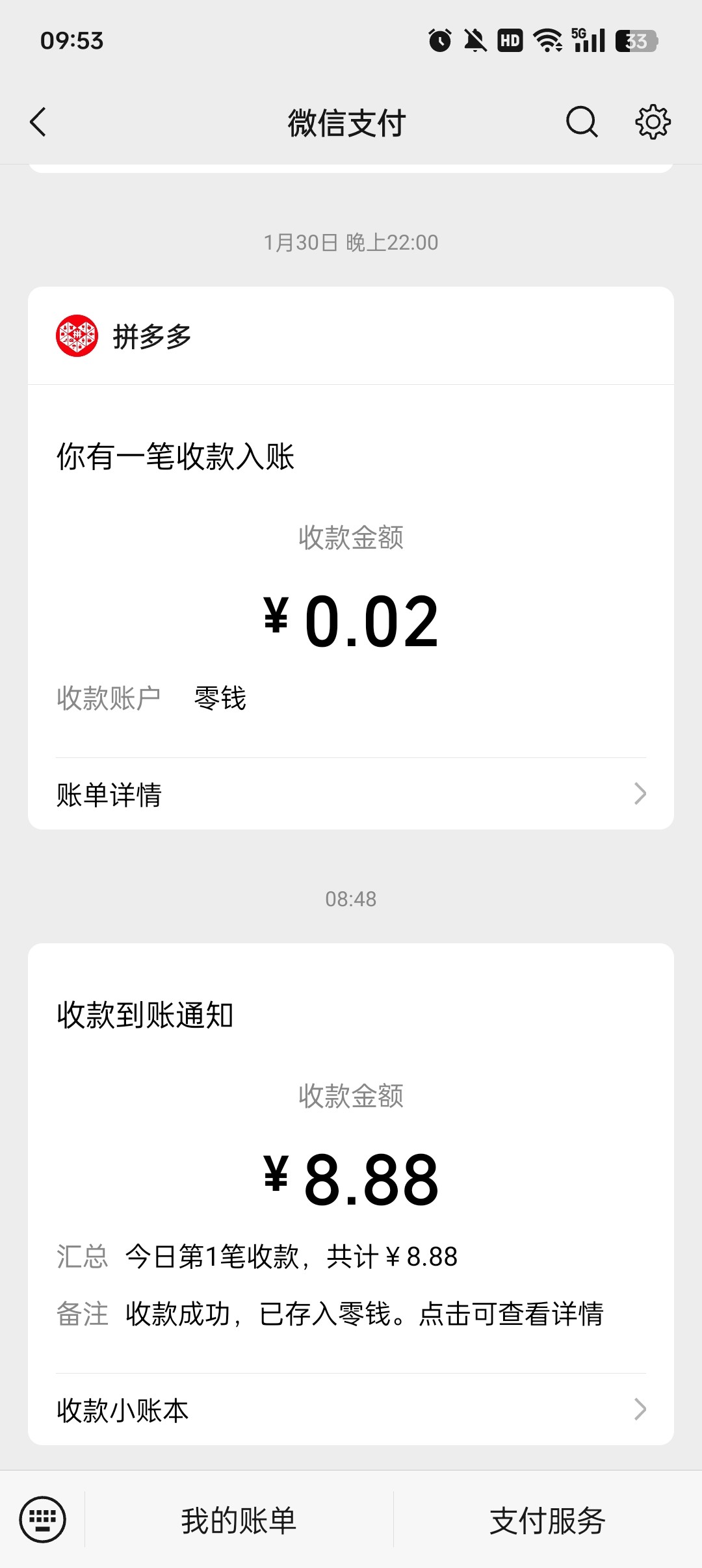Open 收款小账本
Image resolution: width=702 pixels, height=1568 pixels.
[x=351, y=1410]
